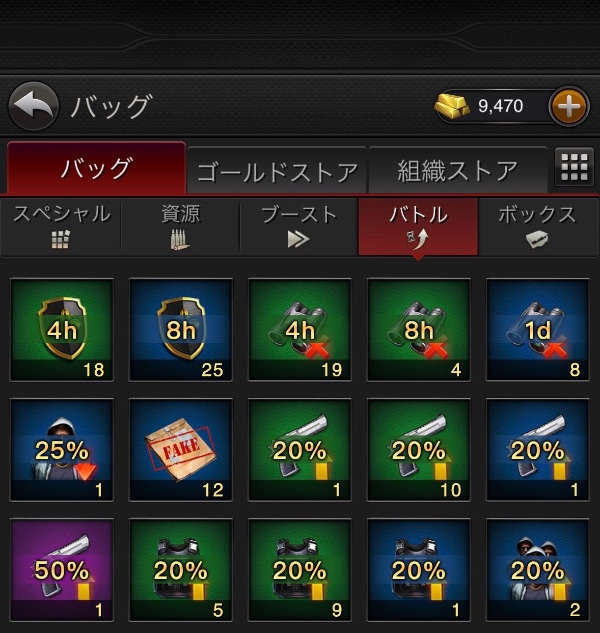600x633 pixels.
Task: Go back using the arrow button
Action: (34, 106)
